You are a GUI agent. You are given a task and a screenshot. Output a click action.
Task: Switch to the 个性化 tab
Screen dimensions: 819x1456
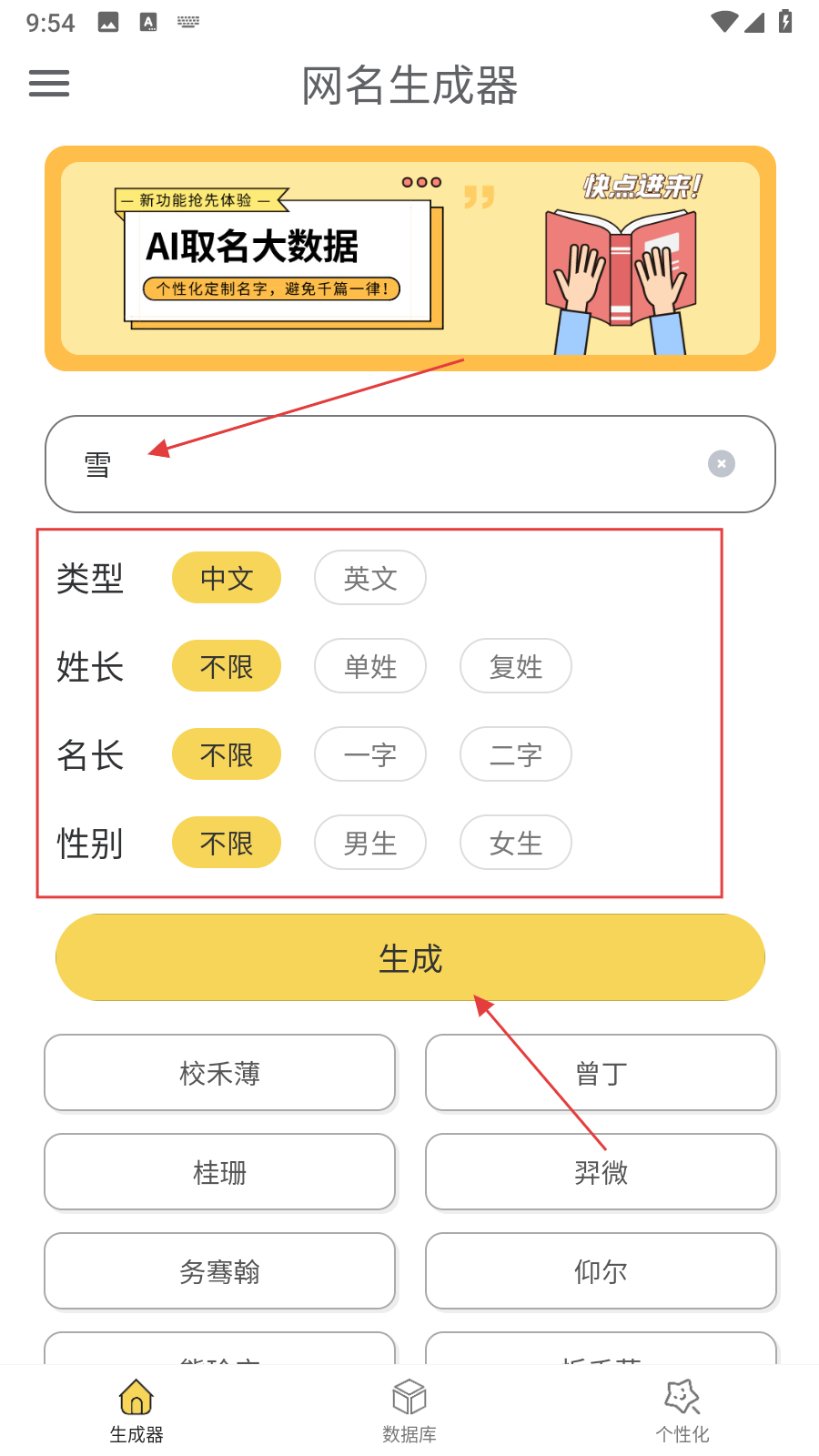tap(682, 1410)
